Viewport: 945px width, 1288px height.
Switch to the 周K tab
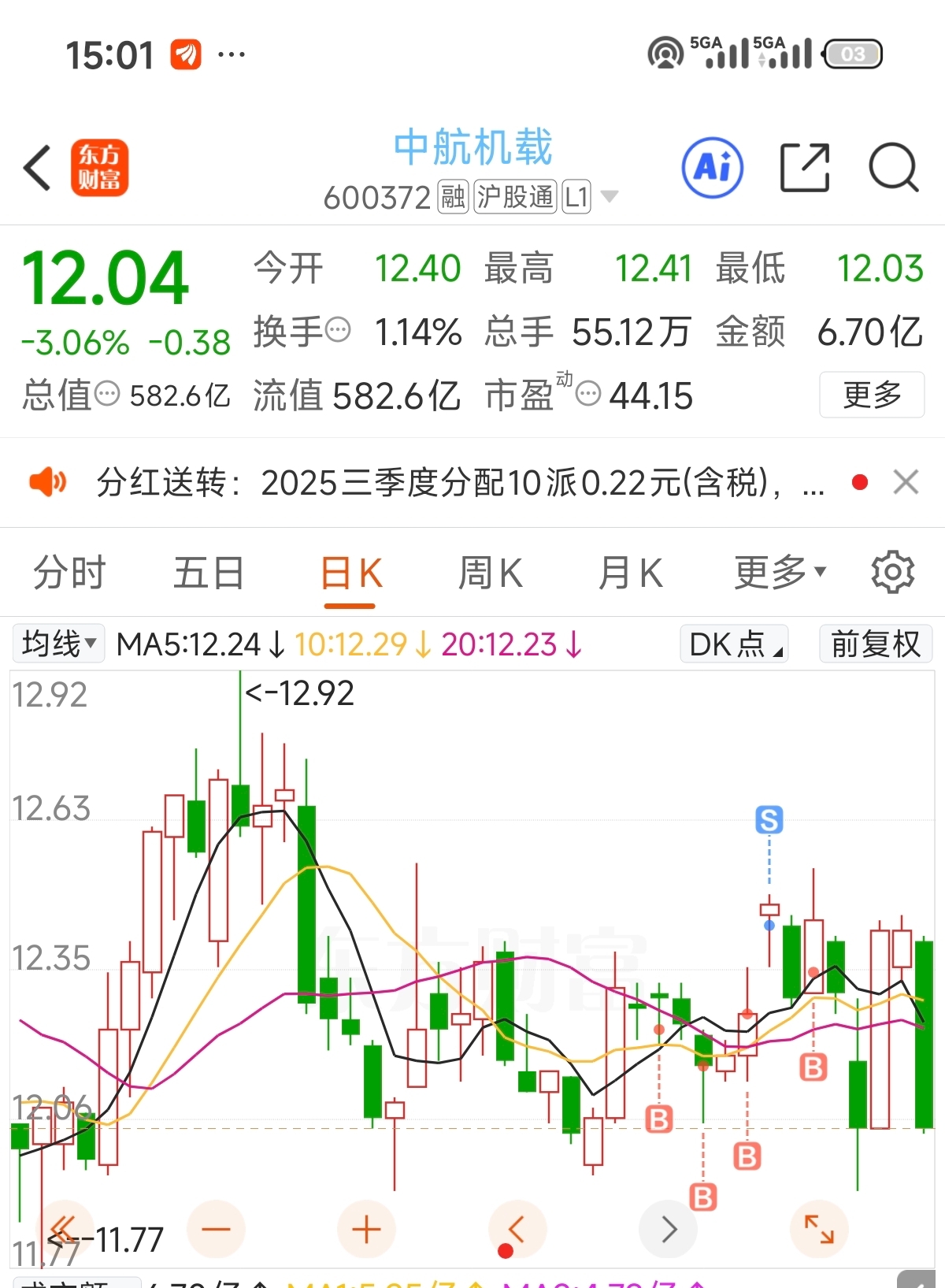(490, 573)
